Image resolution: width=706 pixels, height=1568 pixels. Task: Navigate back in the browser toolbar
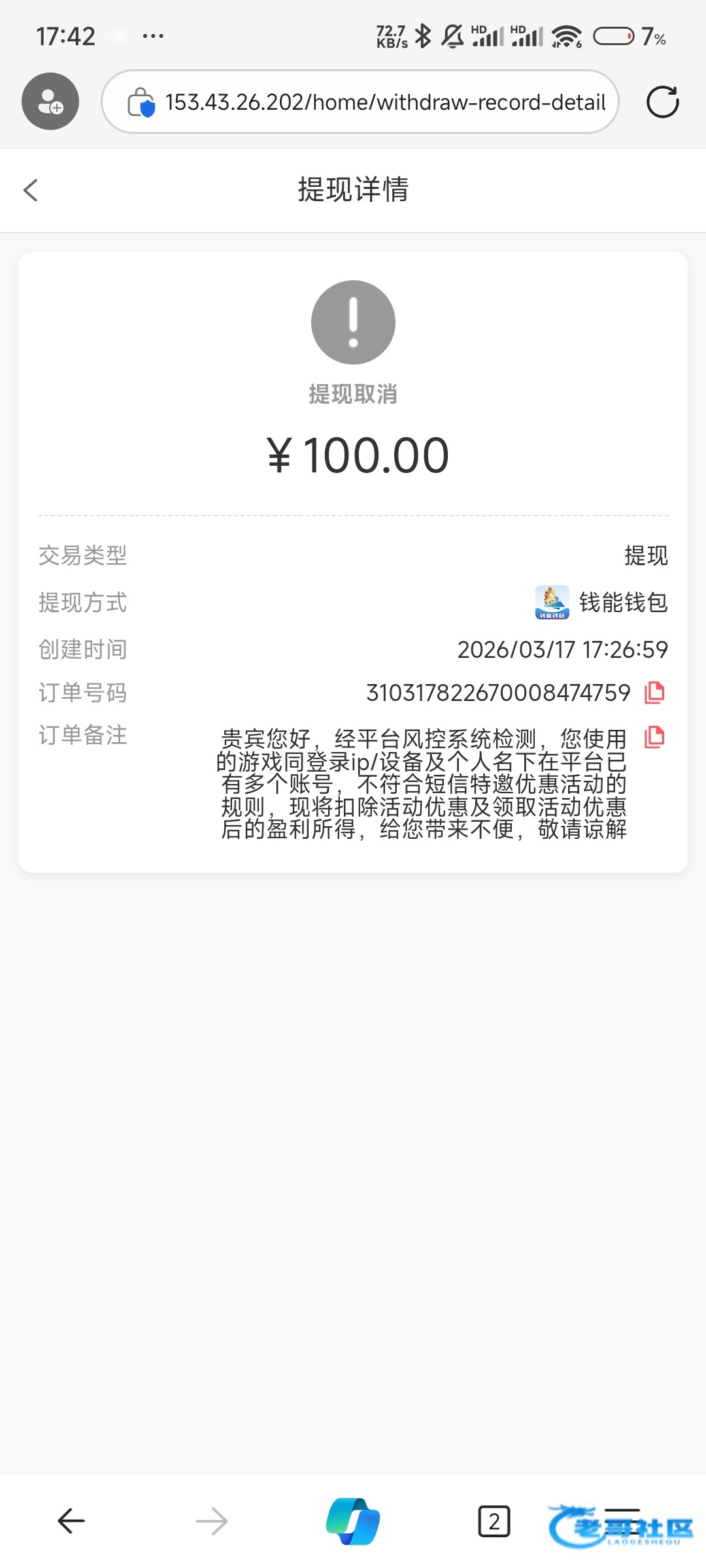click(x=71, y=1521)
